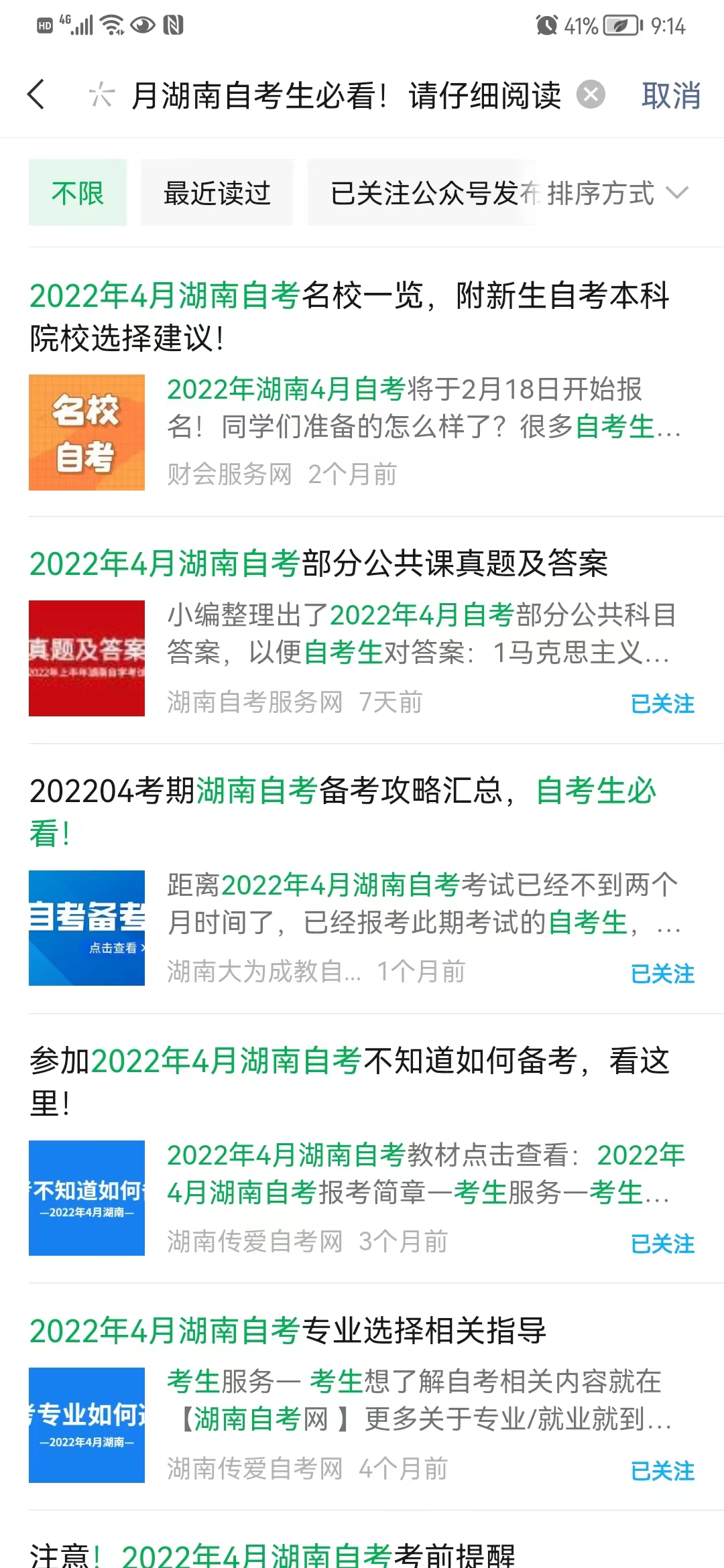The width and height of the screenshot is (724, 1568).
Task: Expand the 排序方式 sort dropdown
Action: point(617,193)
